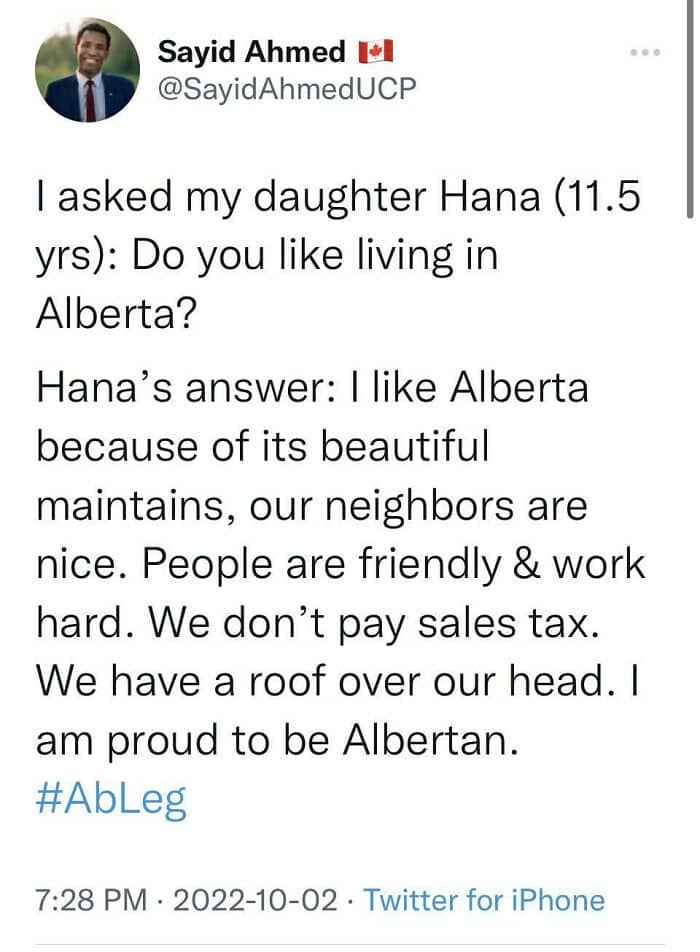Open the tweet's three-dot overflow menu
Screen dimensions: 700x952
645,53
